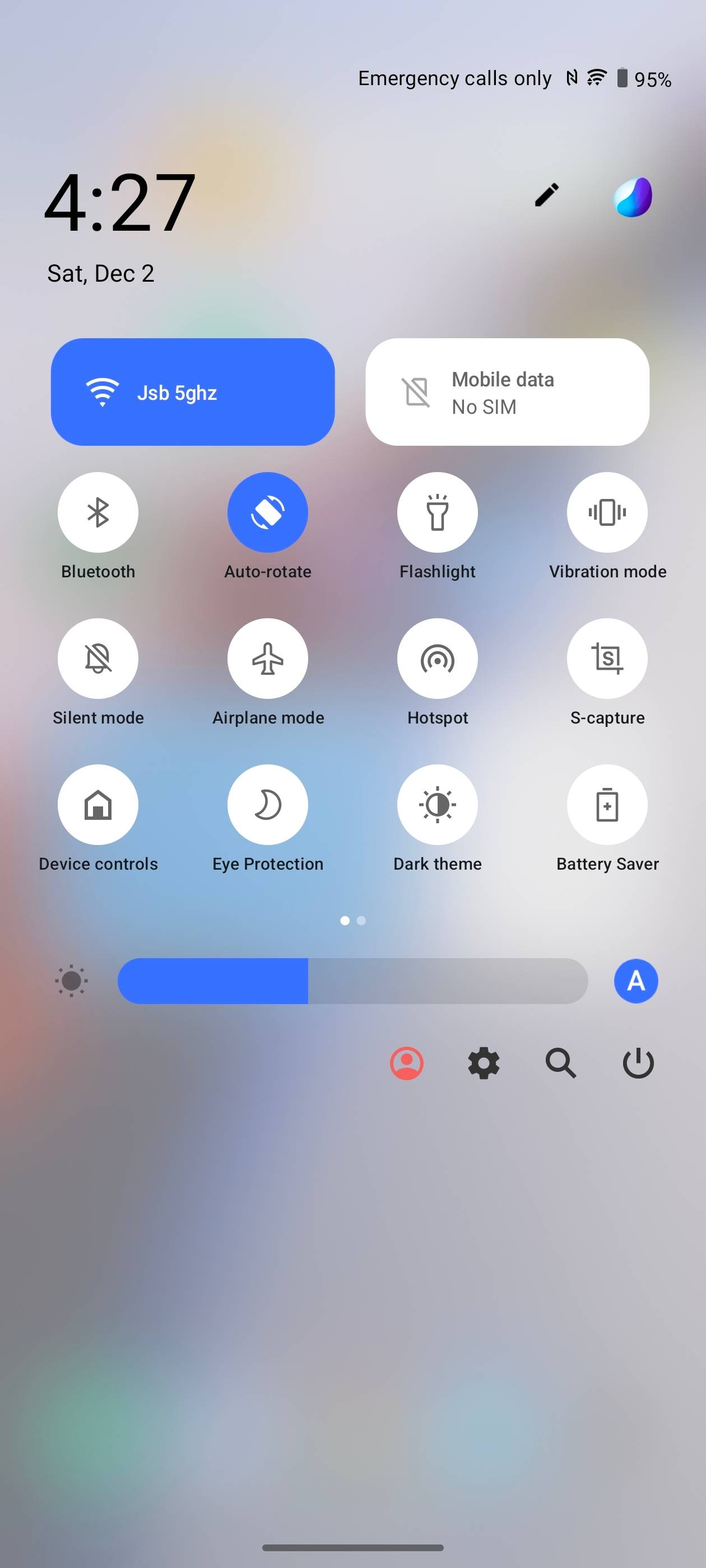Tap the edit pencil to customize tiles

[545, 194]
